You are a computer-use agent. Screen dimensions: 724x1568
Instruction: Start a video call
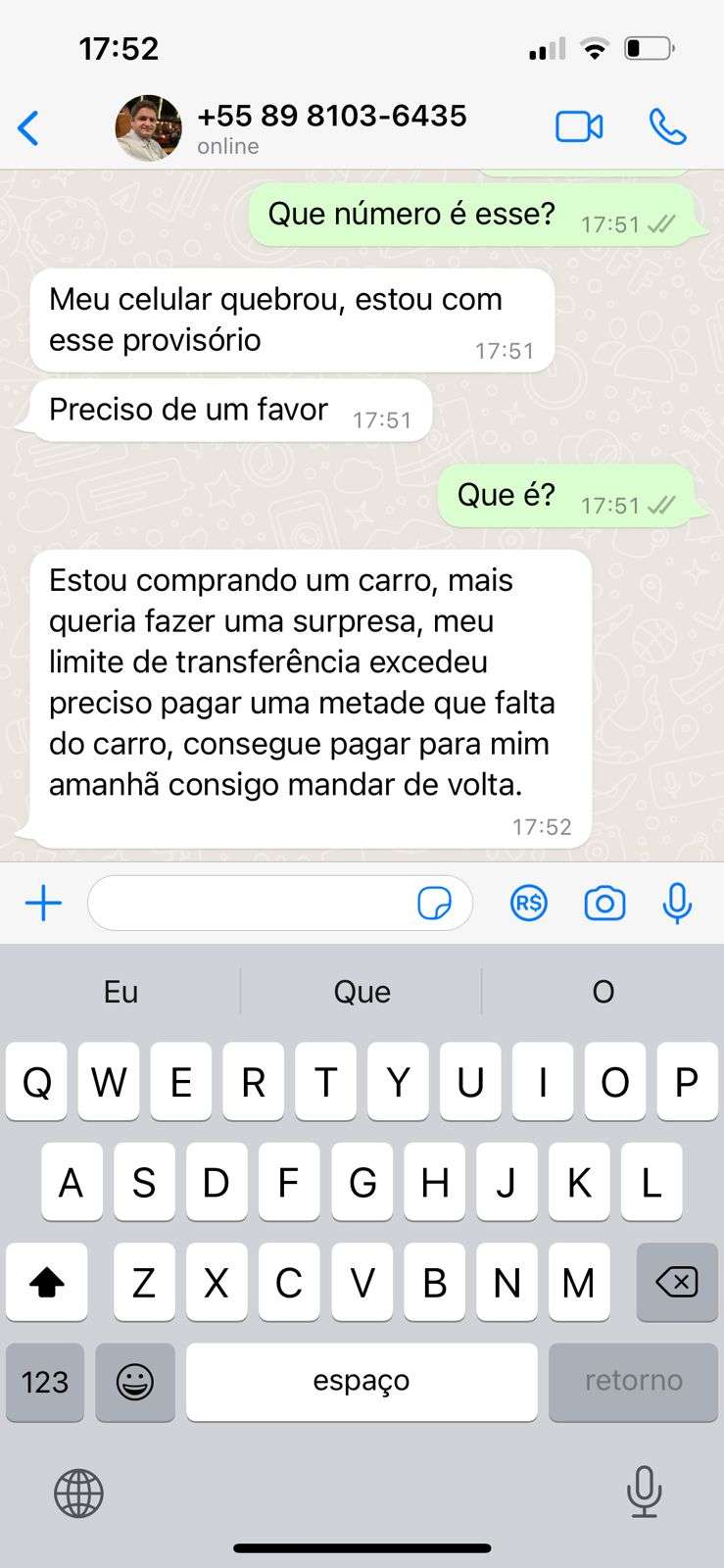pyautogui.click(x=579, y=127)
